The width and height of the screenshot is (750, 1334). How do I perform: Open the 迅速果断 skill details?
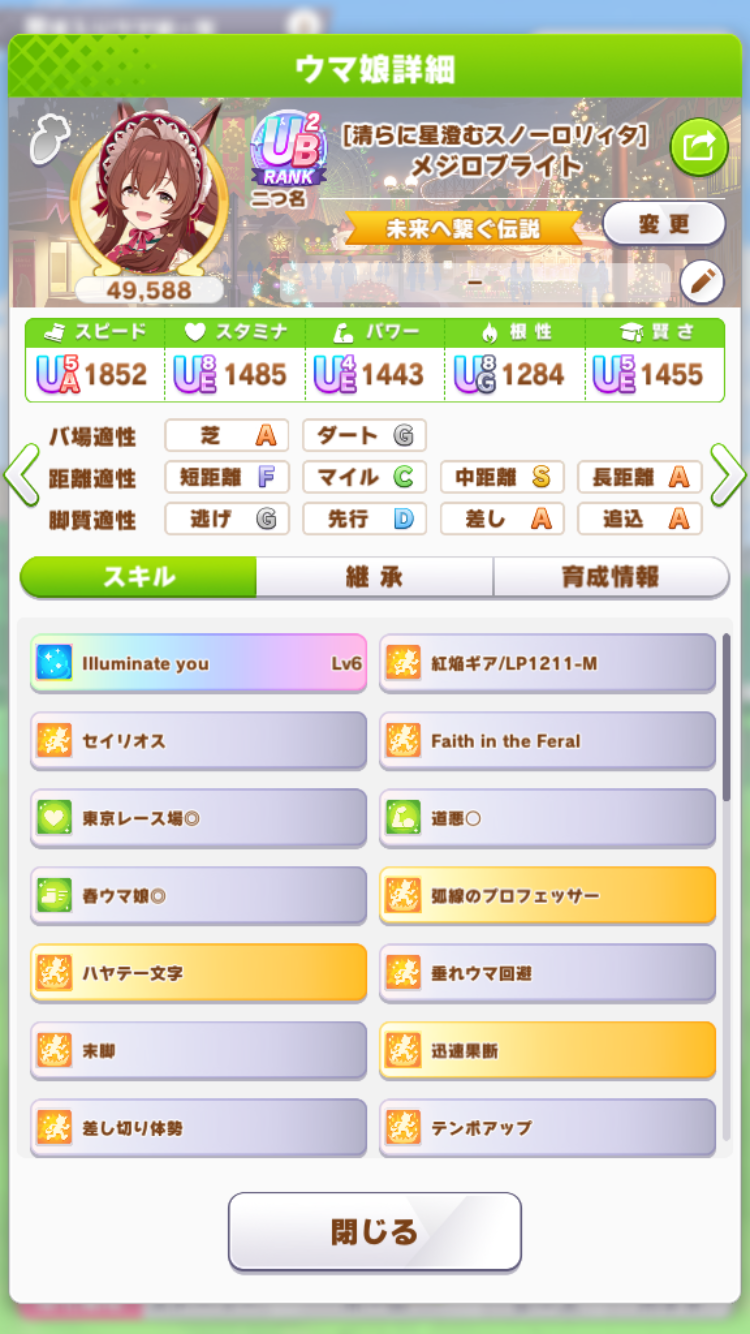(x=547, y=1050)
